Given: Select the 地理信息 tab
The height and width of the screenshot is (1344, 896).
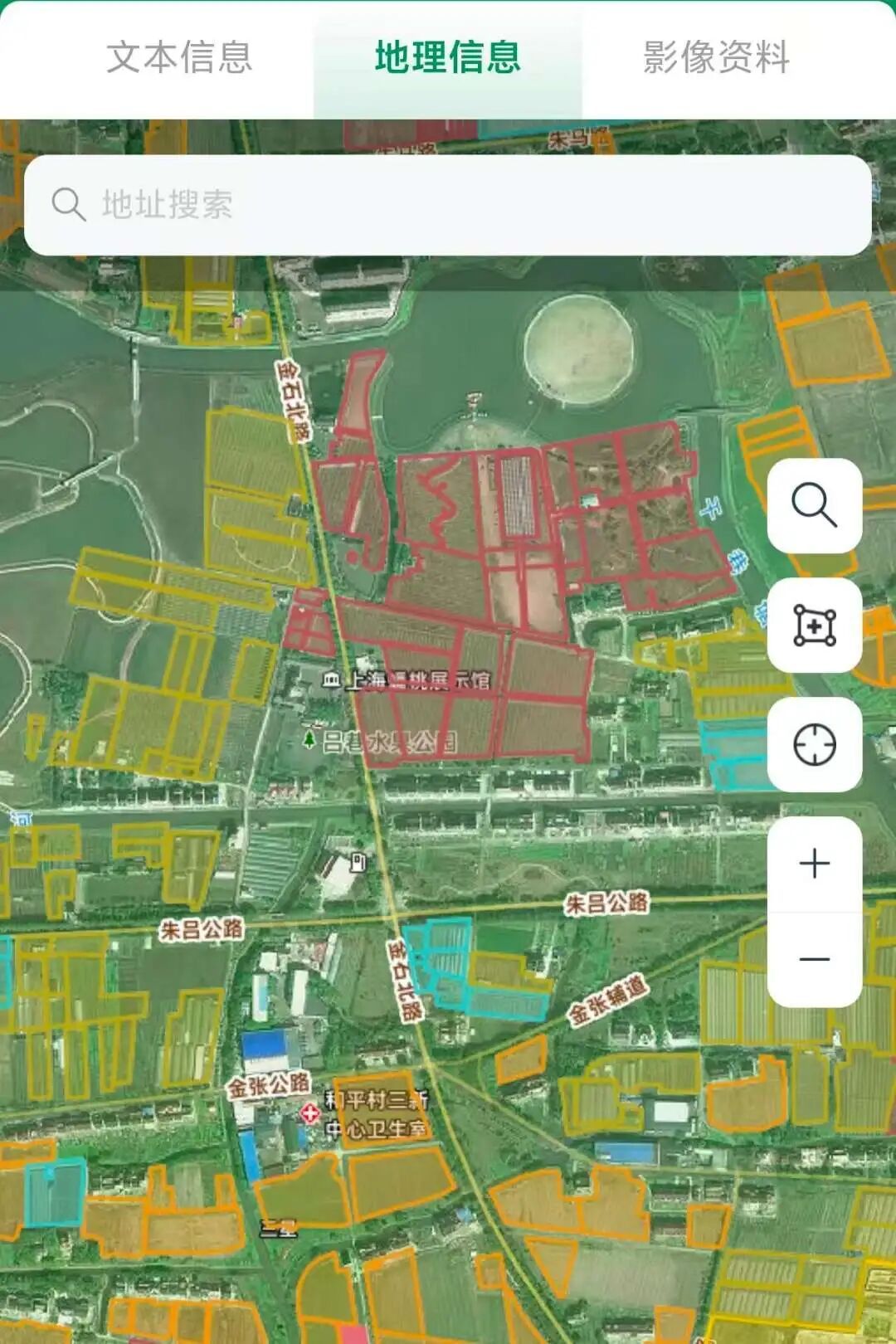Looking at the screenshot, I should (447, 58).
